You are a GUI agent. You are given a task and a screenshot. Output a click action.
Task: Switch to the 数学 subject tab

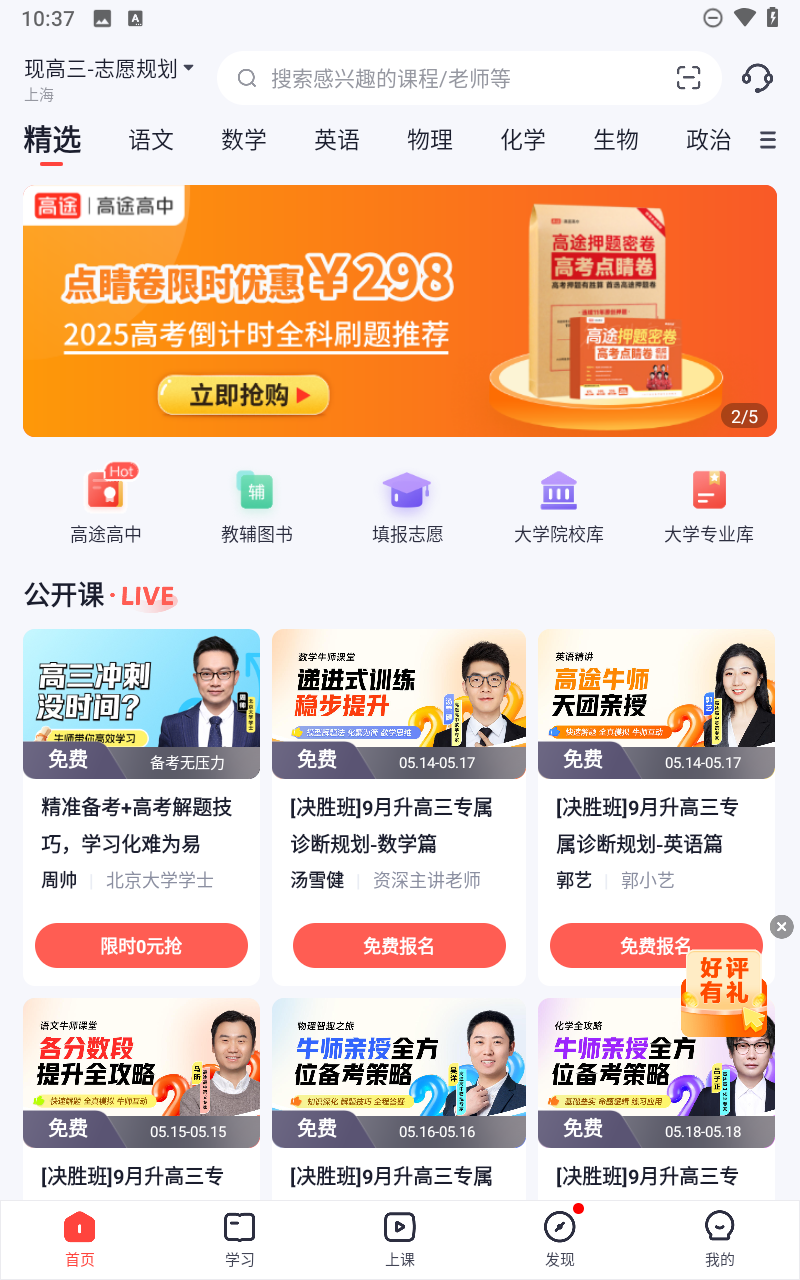click(244, 140)
